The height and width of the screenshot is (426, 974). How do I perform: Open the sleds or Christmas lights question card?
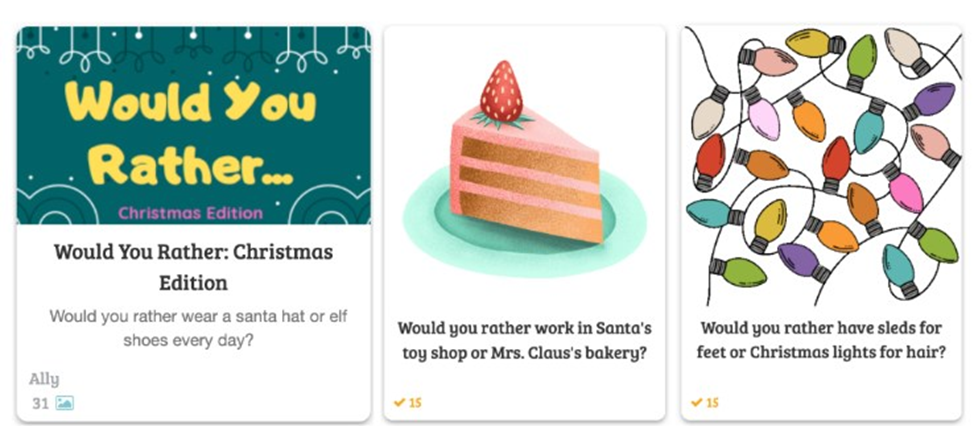coord(823,340)
